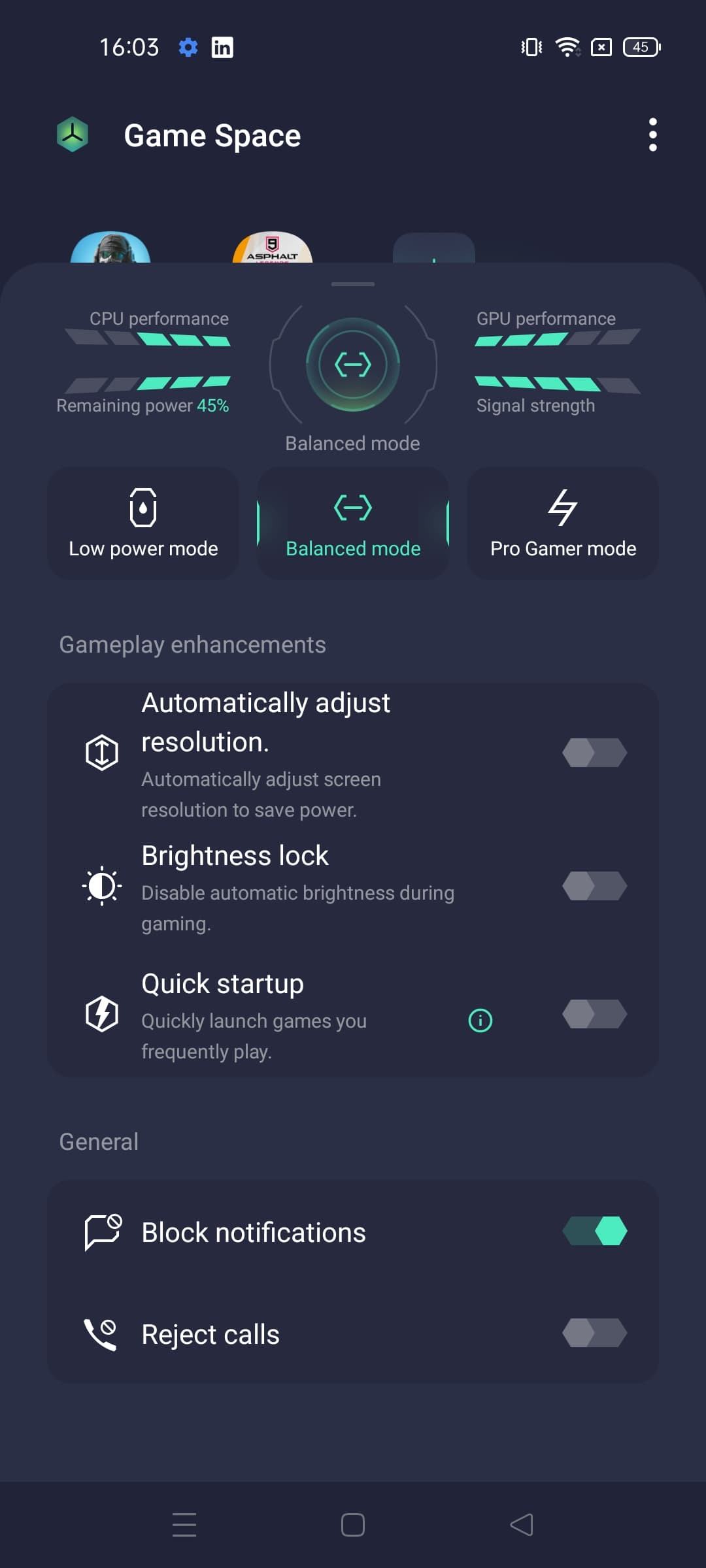
Task: Toggle Quick startup on
Action: [594, 1015]
